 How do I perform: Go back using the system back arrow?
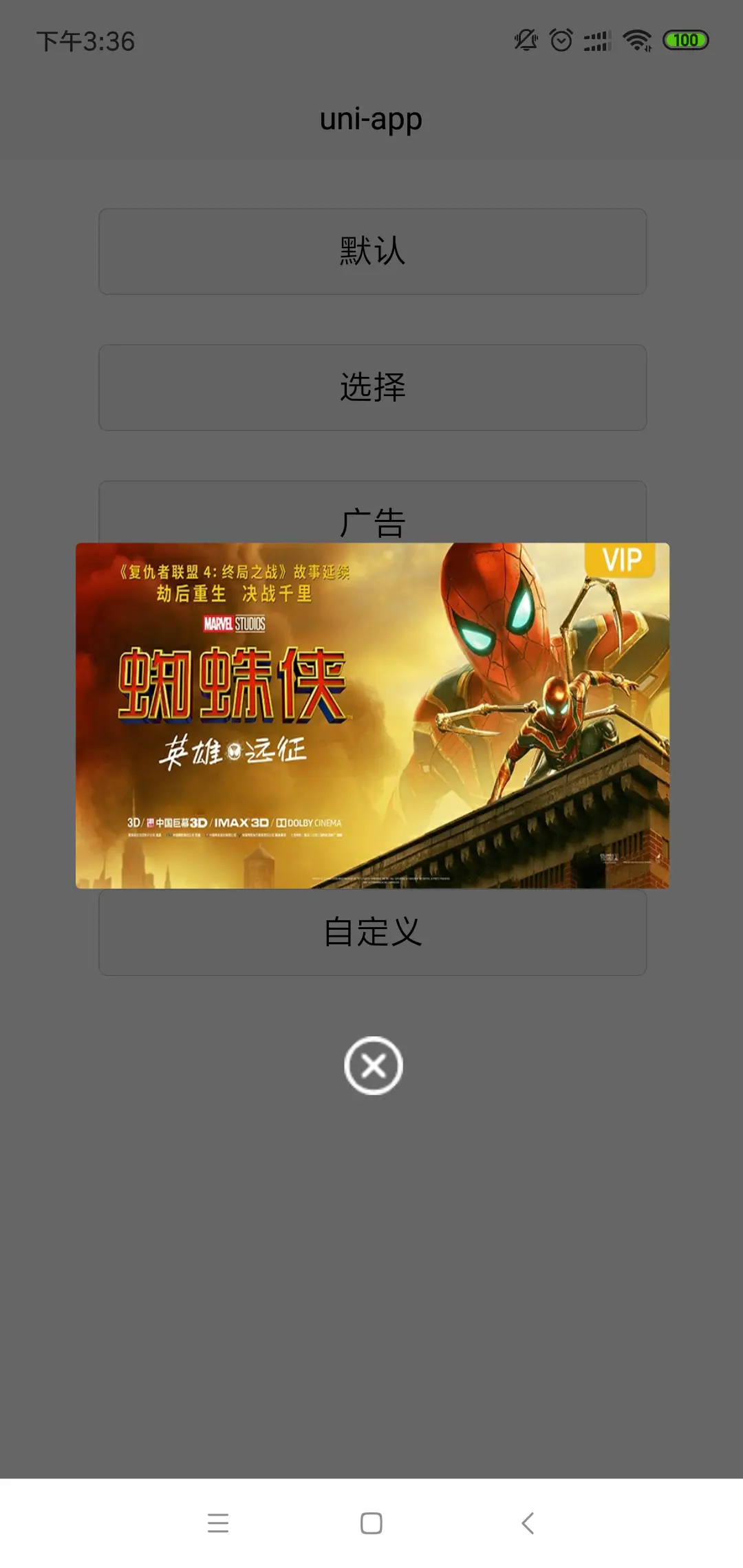(x=528, y=1523)
